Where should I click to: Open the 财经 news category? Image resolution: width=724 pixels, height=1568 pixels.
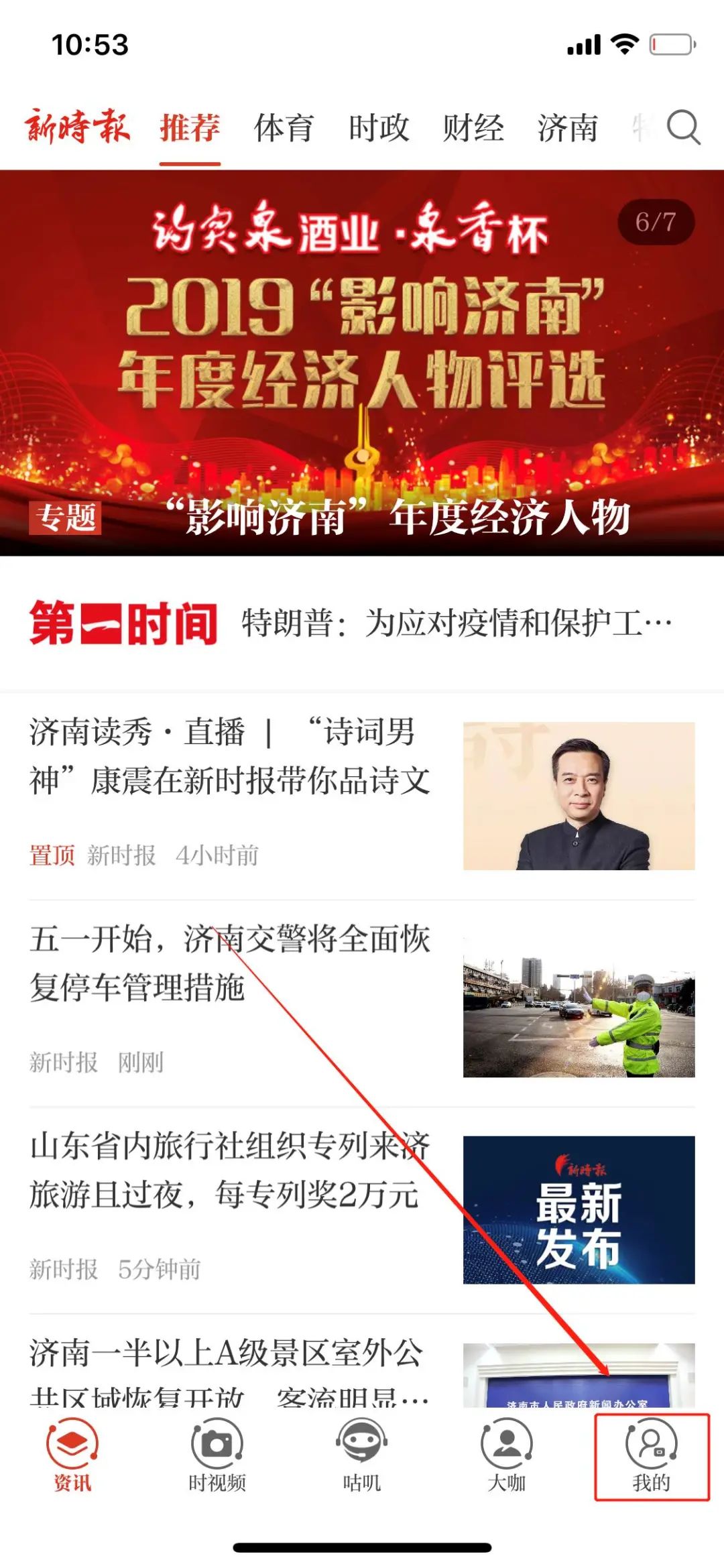coord(472,128)
